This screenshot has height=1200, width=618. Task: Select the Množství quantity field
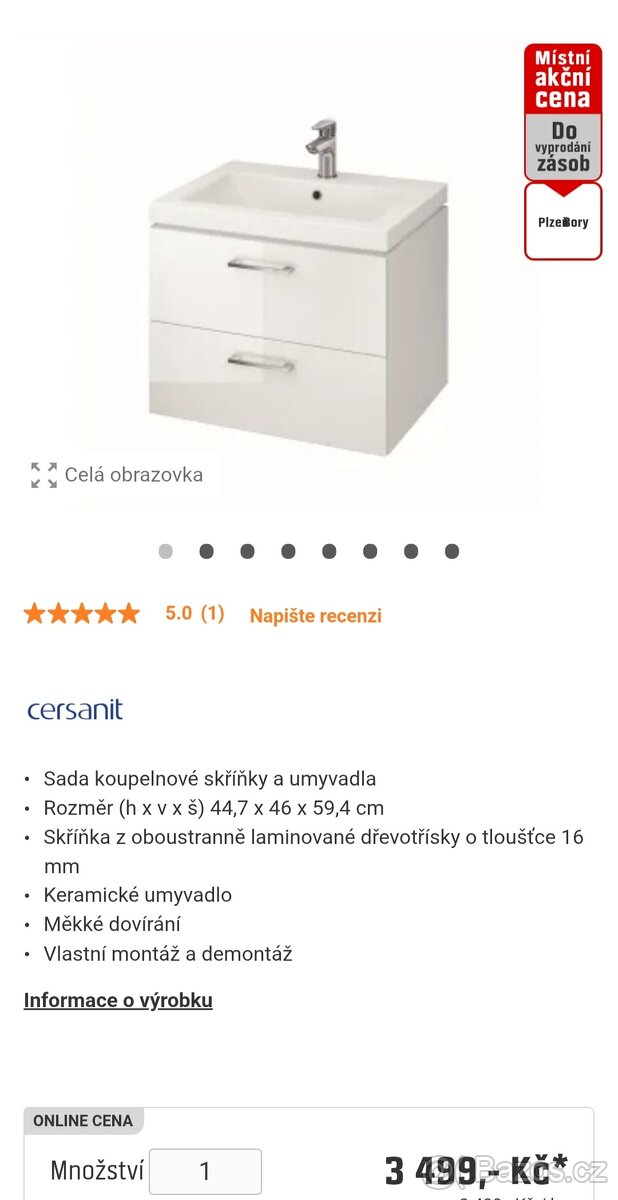pyautogui.click(x=205, y=1171)
